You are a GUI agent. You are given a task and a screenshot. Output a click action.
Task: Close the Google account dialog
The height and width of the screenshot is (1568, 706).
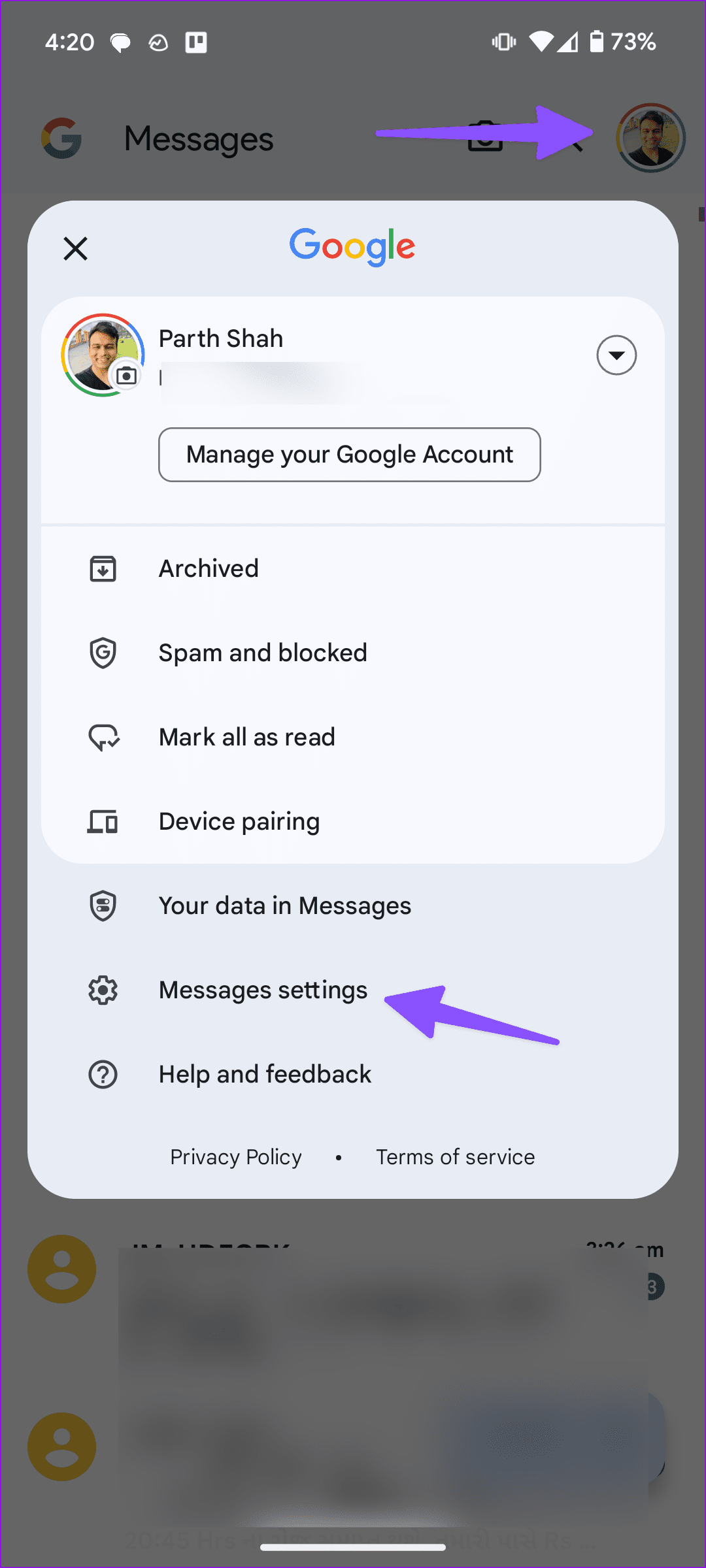76,248
